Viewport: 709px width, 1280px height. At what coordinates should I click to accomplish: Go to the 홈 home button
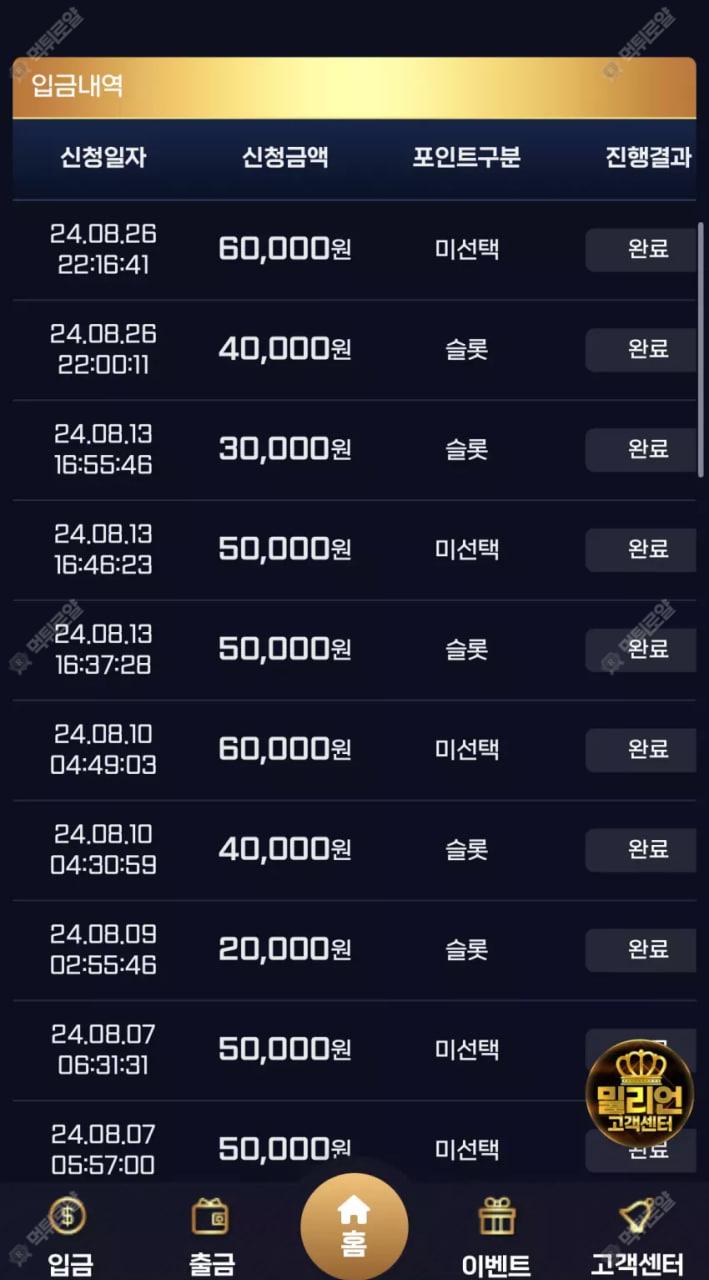[354, 1226]
